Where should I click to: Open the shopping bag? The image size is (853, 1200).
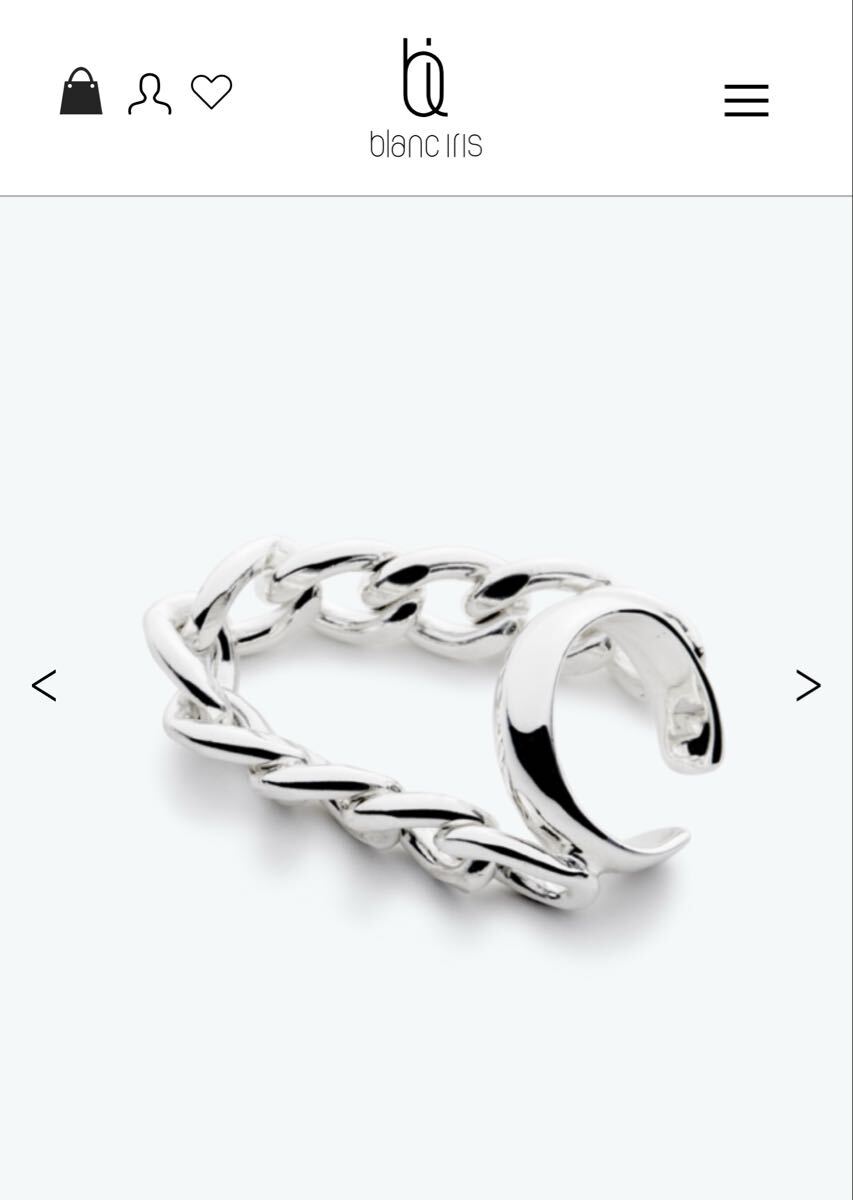[x=81, y=92]
